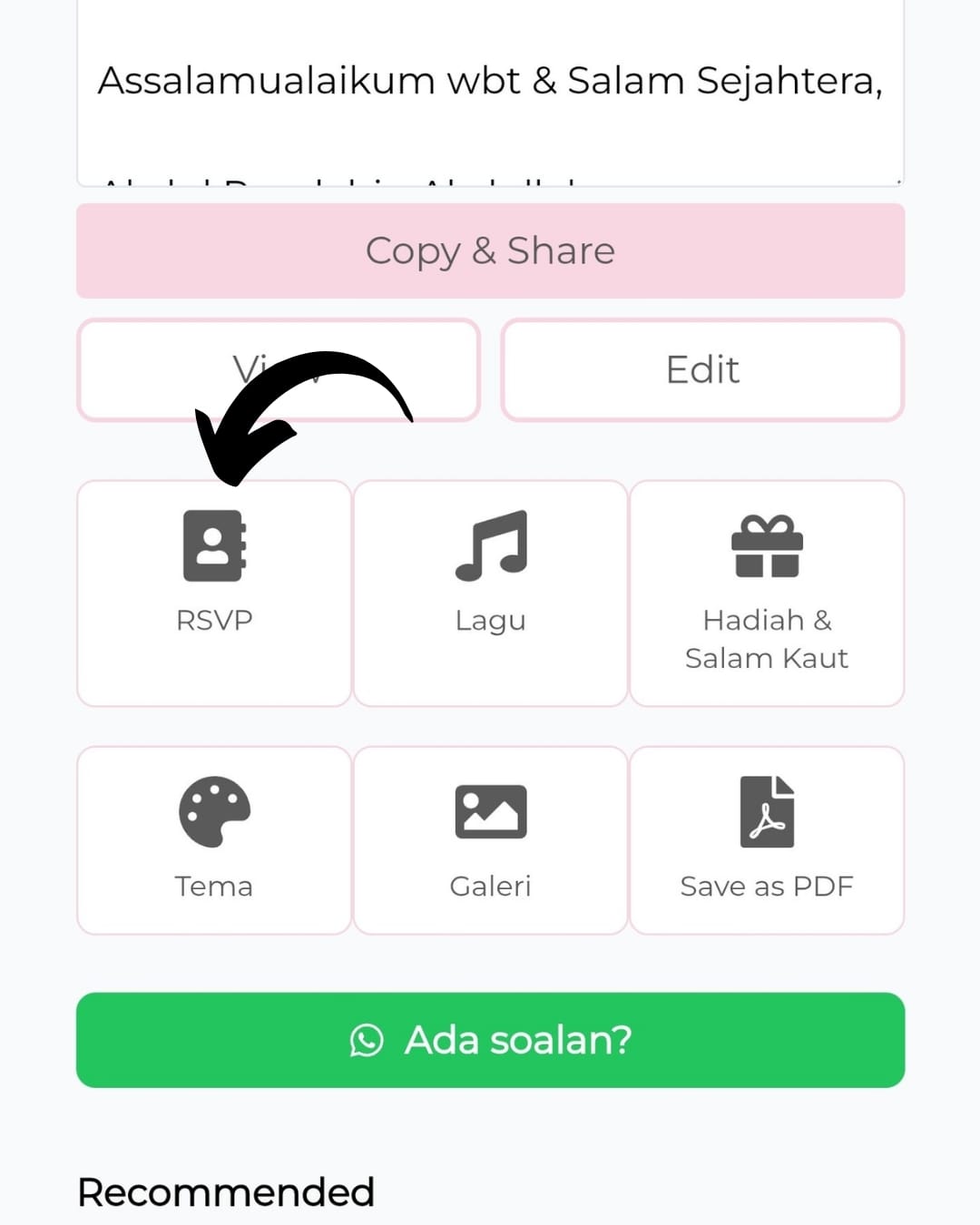Open Hadiah & Salam Kaut
This screenshot has height=1225, width=980.
coord(766,593)
